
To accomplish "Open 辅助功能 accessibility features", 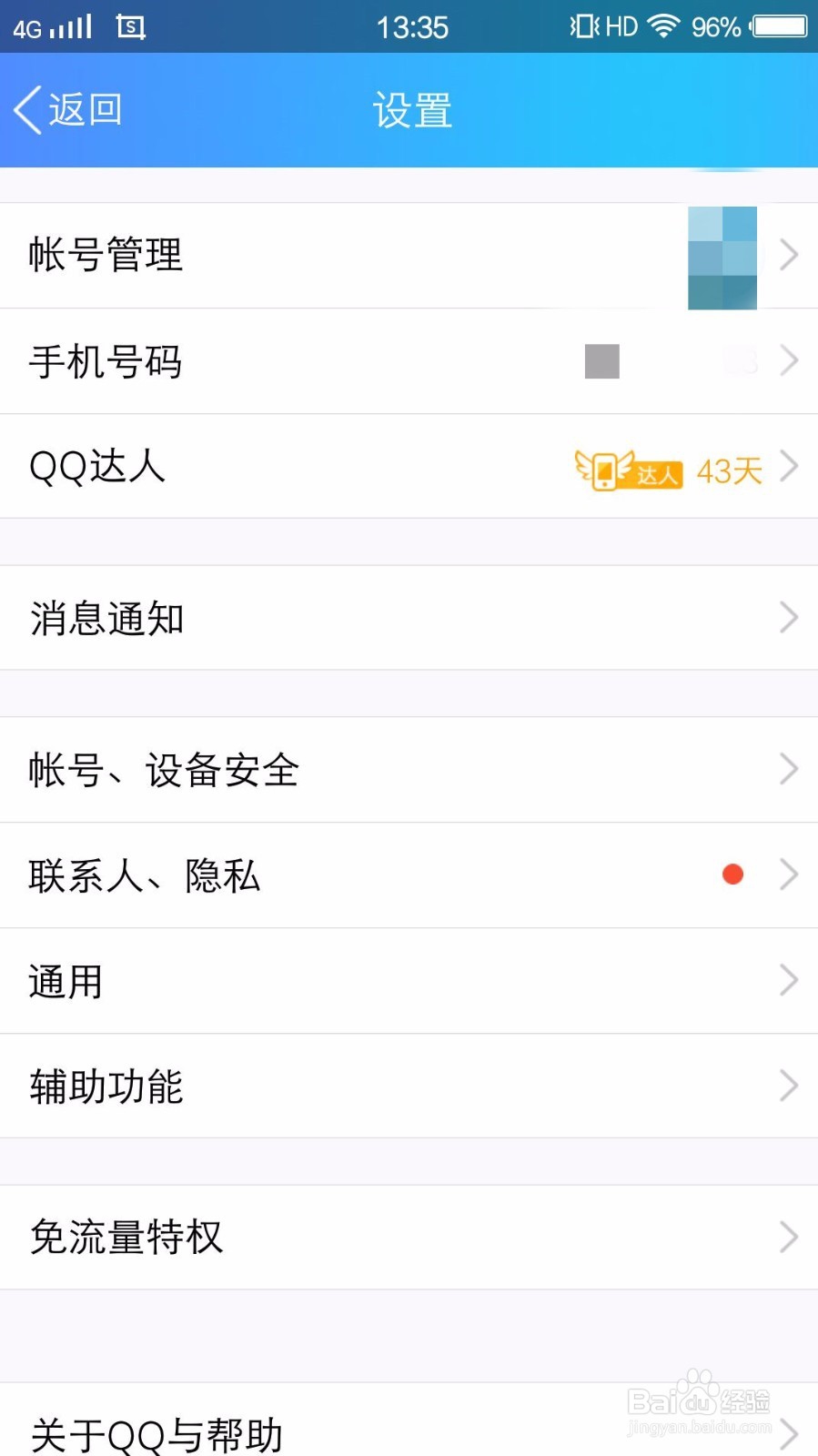I will [409, 1086].
